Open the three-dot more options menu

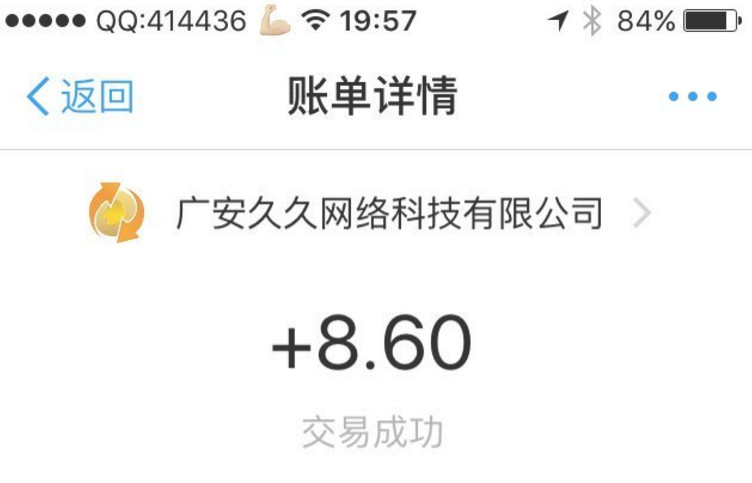(x=692, y=97)
